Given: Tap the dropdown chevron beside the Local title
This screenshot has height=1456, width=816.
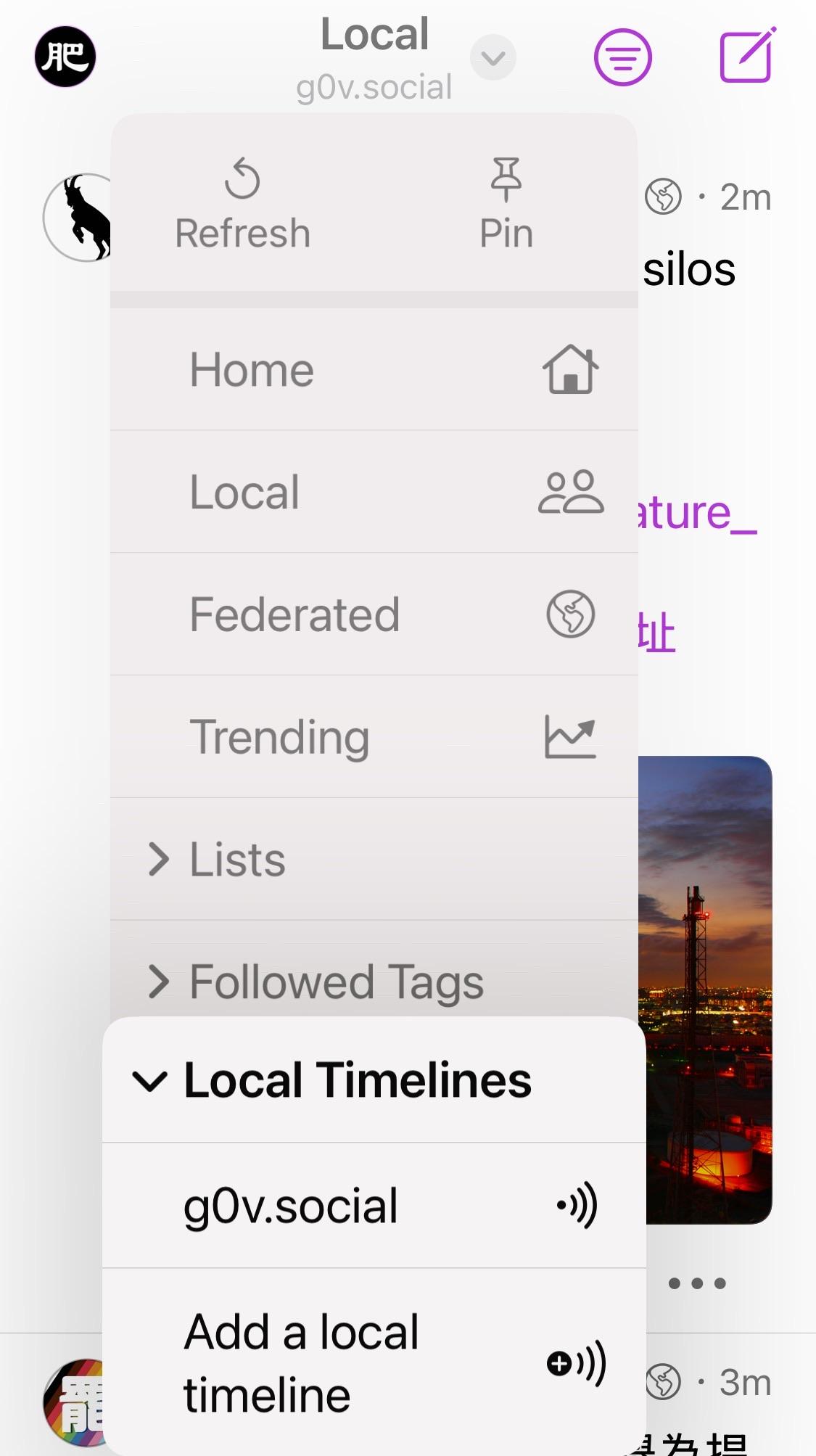Looking at the screenshot, I should tap(493, 57).
